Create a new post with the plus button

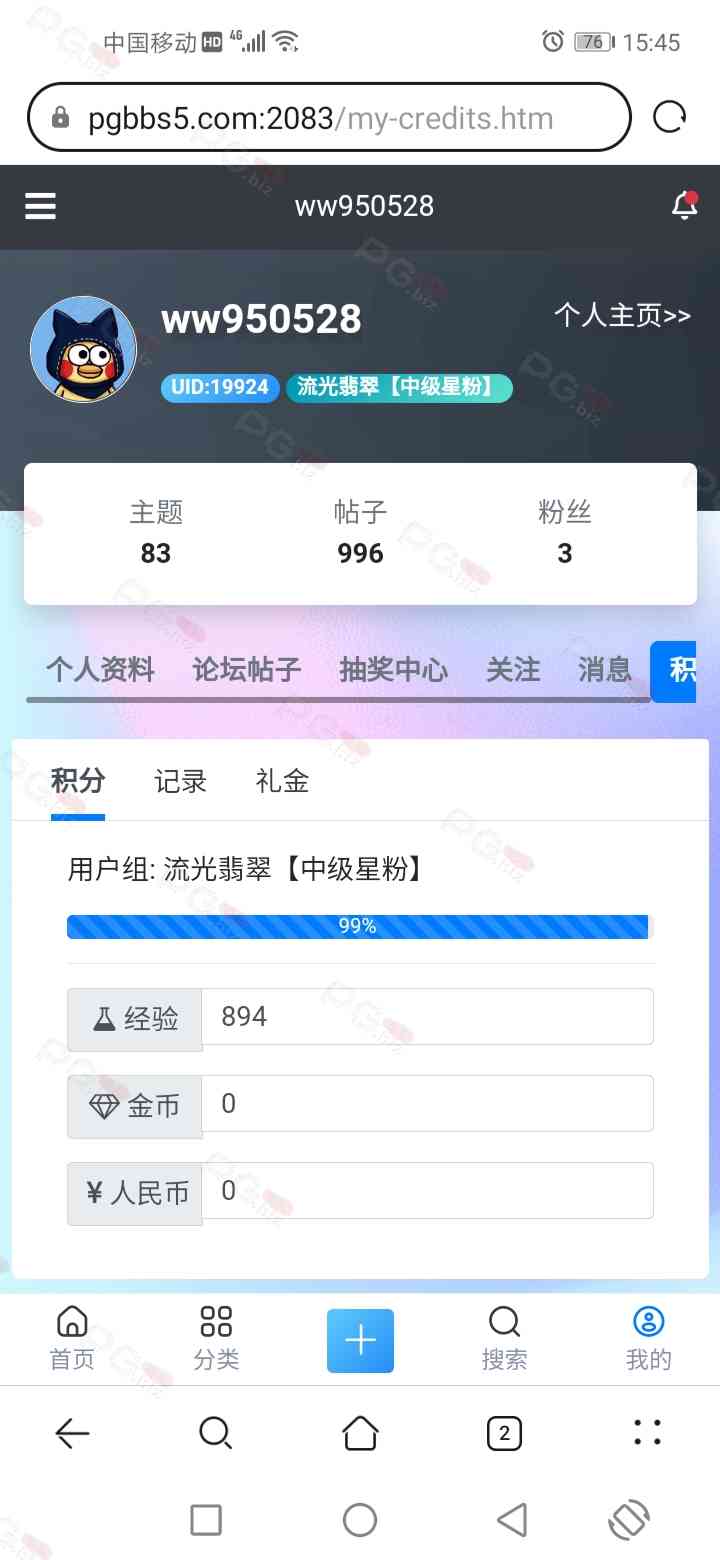(x=360, y=1340)
